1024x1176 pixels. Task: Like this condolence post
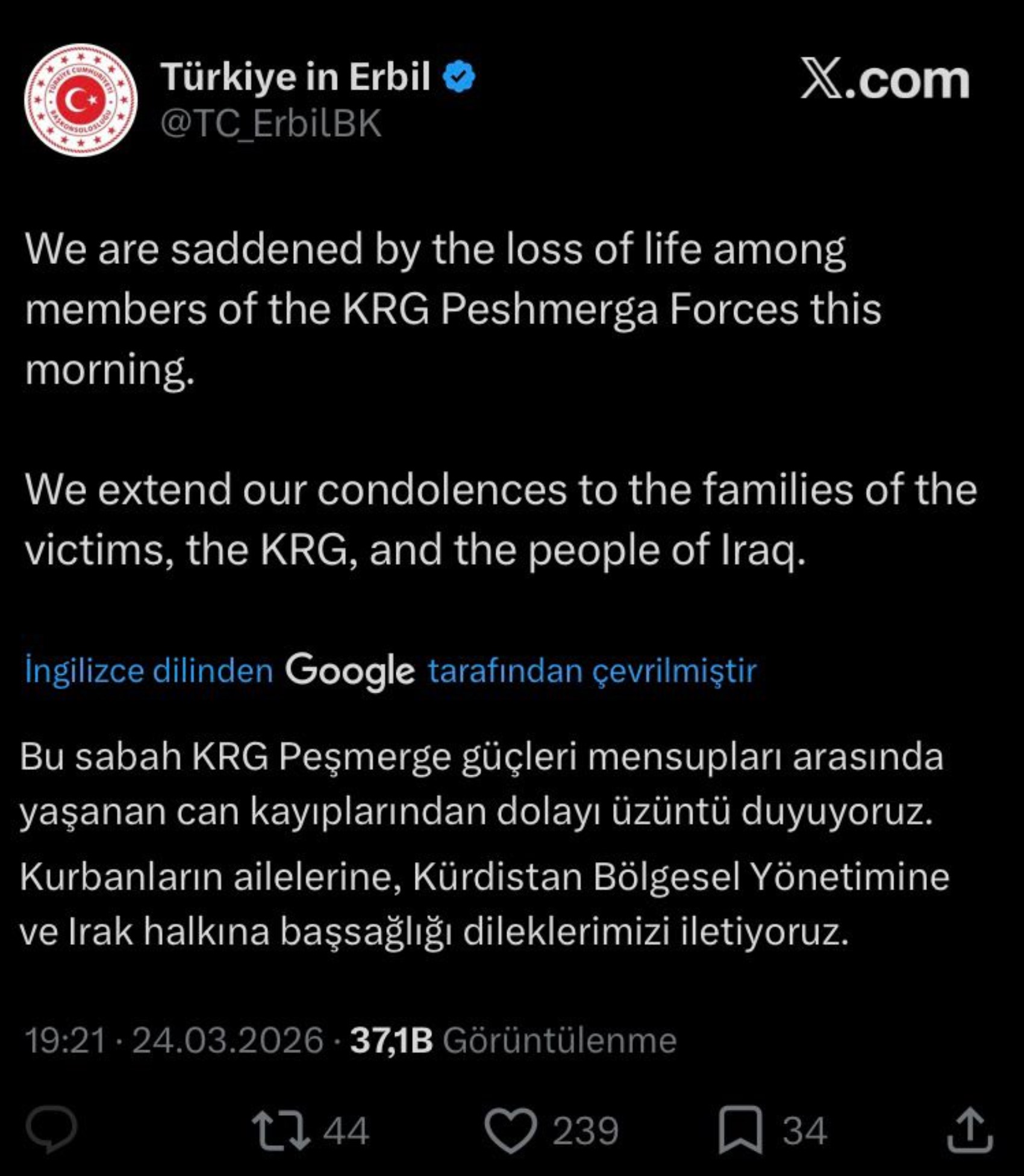click(x=511, y=1130)
